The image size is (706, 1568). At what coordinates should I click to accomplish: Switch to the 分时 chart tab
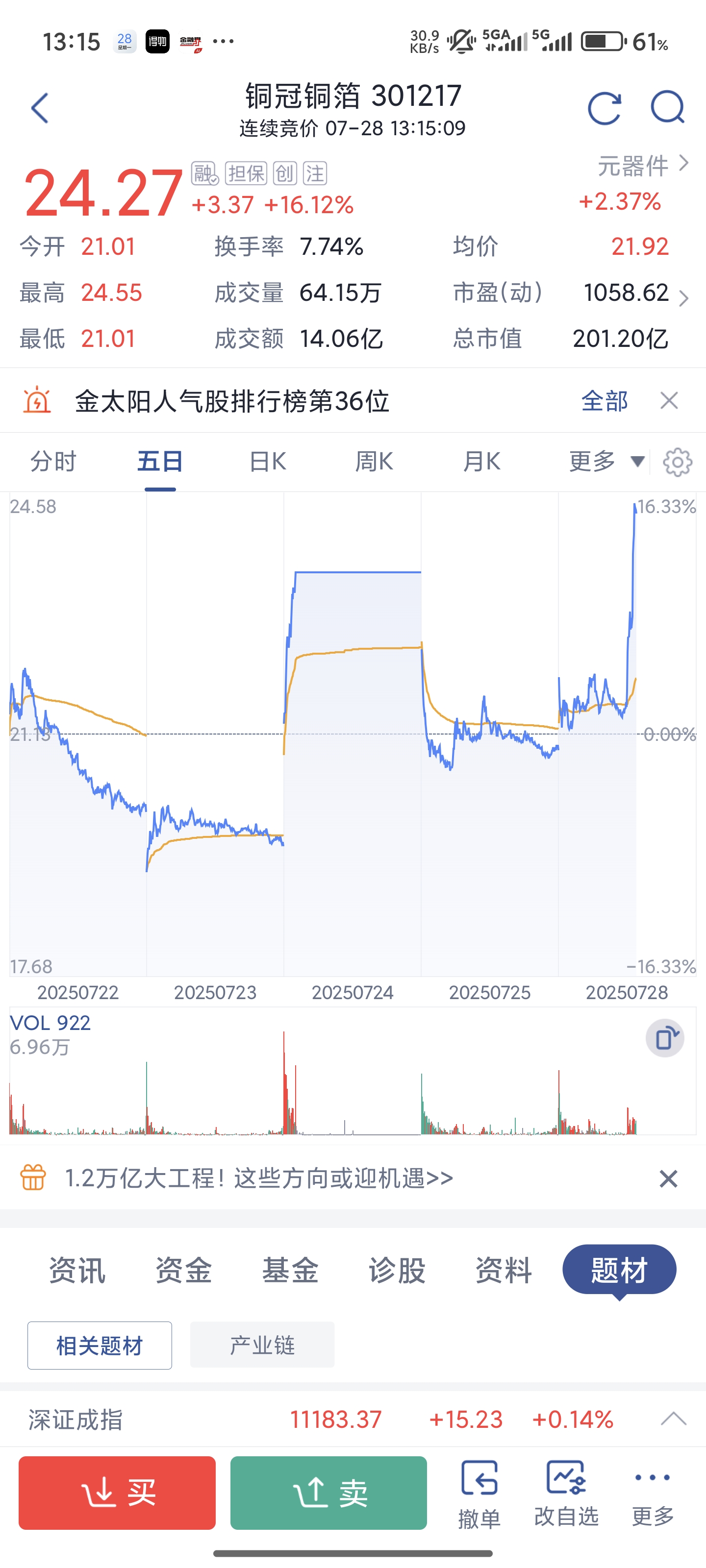53,462
